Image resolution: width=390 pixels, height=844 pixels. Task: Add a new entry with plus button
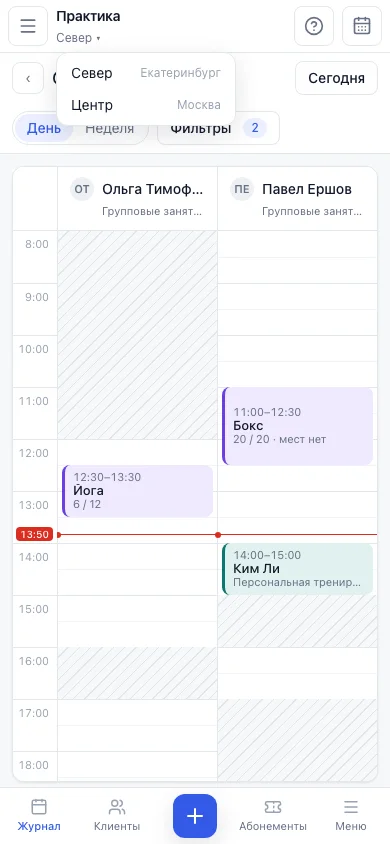tap(195, 816)
